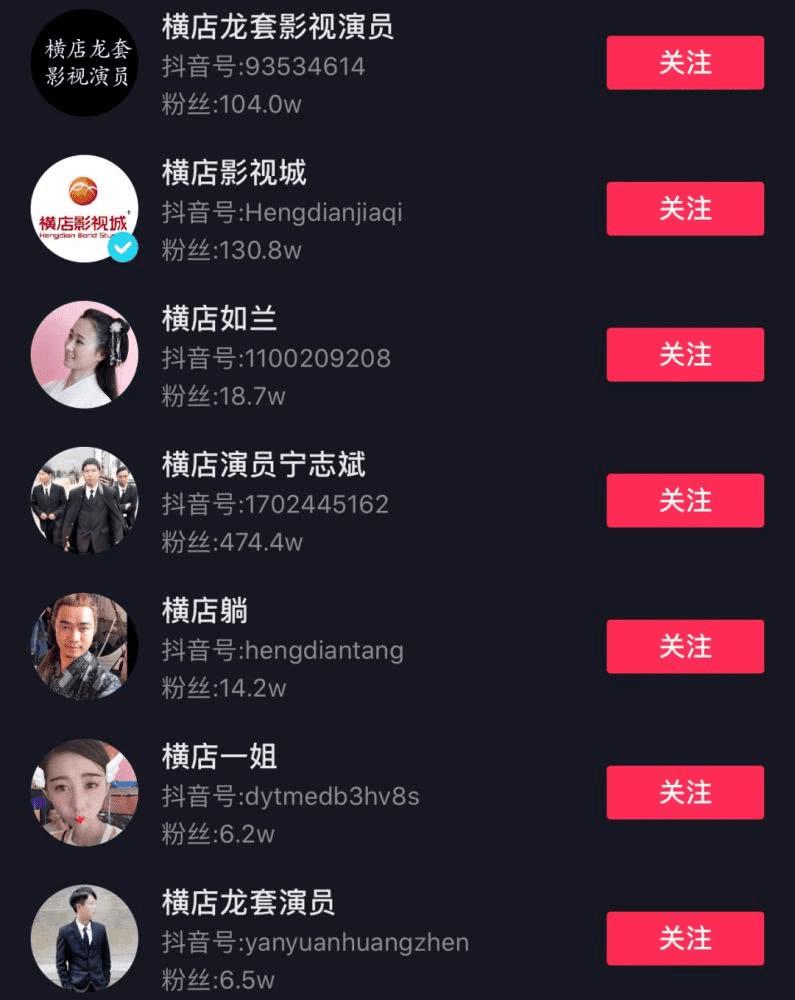
Task: Tap 关注 next to 横店躺
Action: tap(685, 647)
